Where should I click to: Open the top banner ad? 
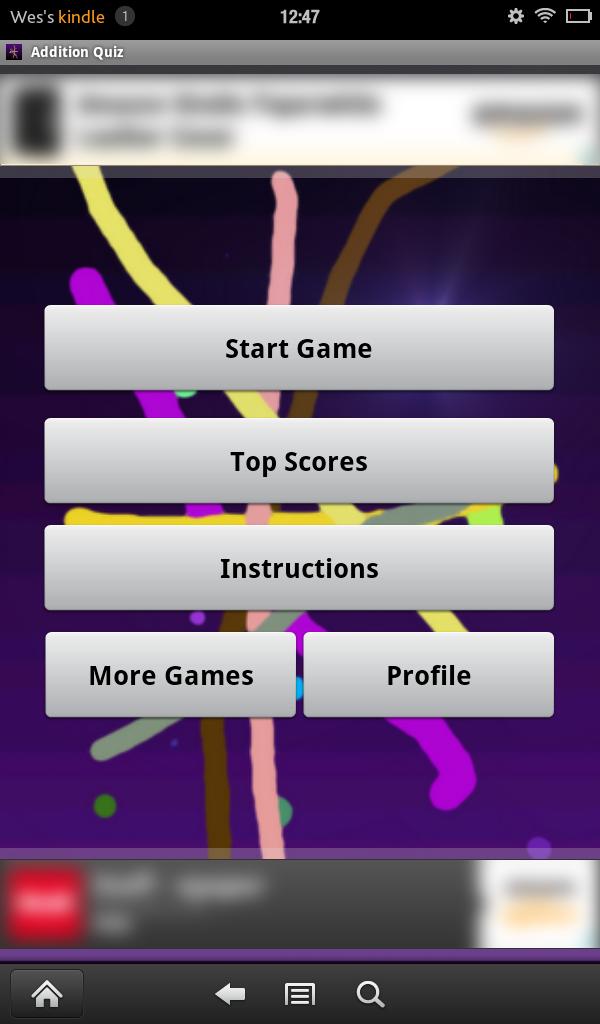[x=300, y=120]
